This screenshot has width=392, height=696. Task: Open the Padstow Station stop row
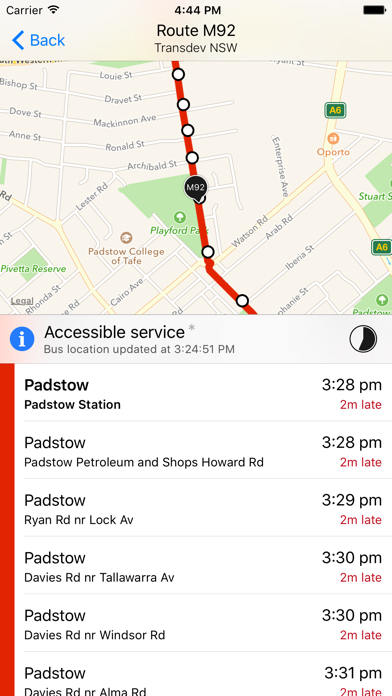[x=203, y=392]
